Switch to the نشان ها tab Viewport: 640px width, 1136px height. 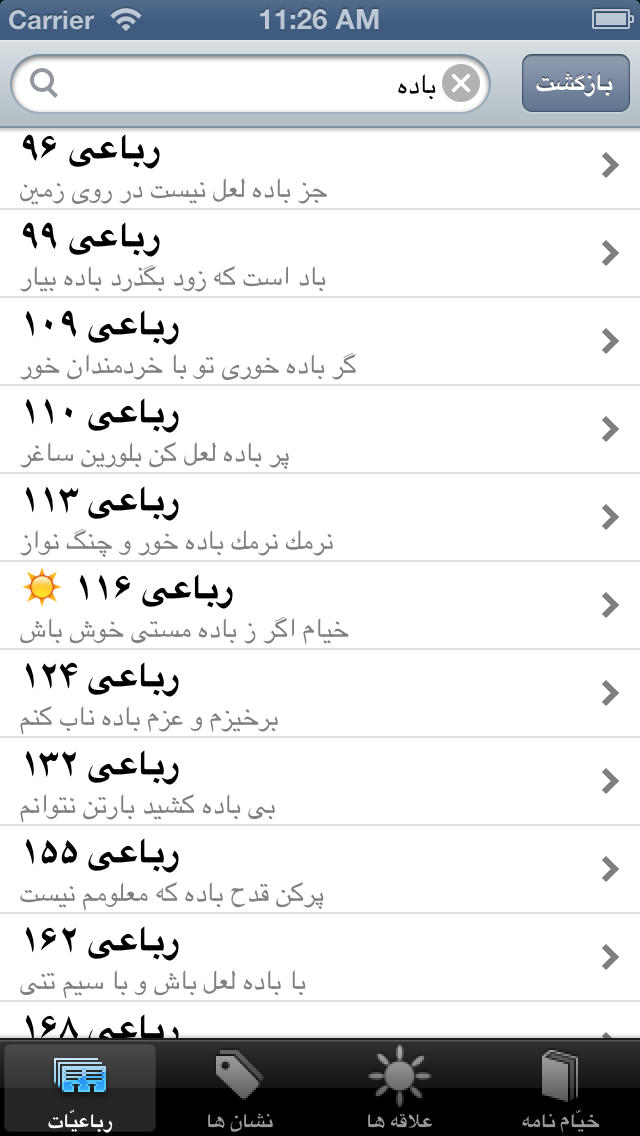tap(240, 1087)
